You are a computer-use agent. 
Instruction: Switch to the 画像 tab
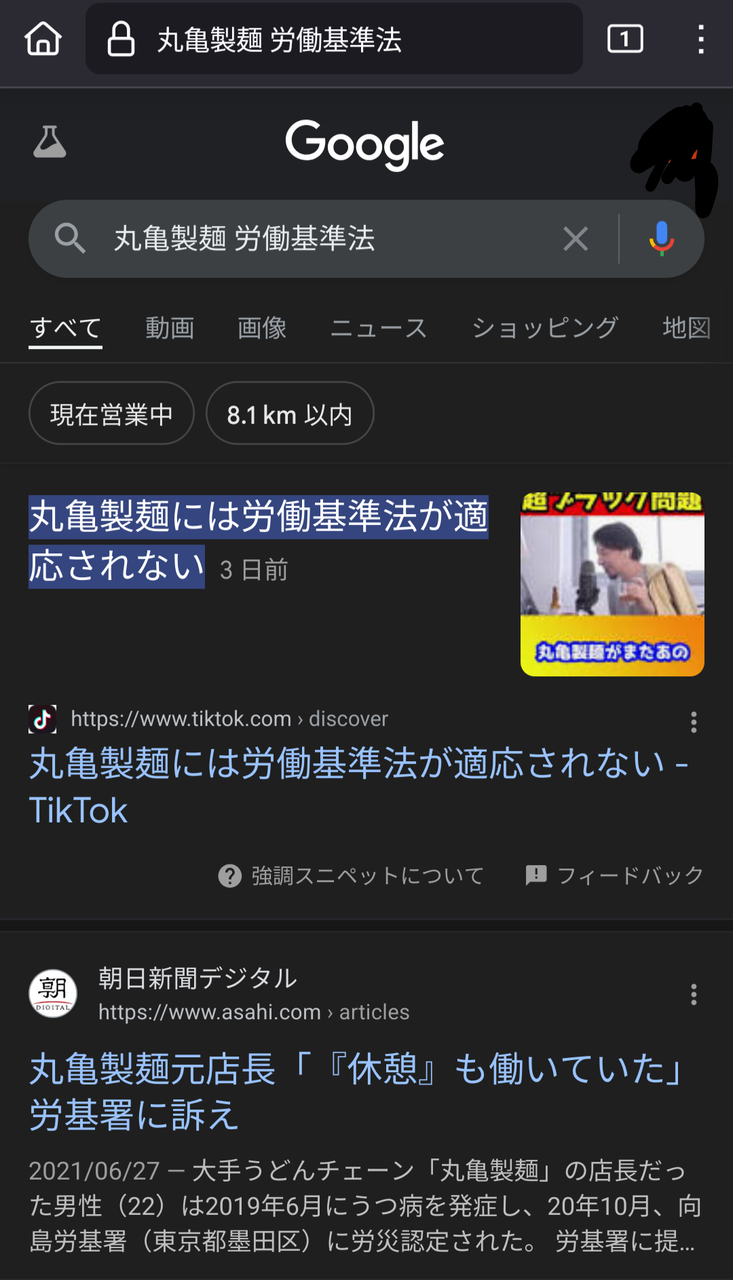pyautogui.click(x=262, y=328)
